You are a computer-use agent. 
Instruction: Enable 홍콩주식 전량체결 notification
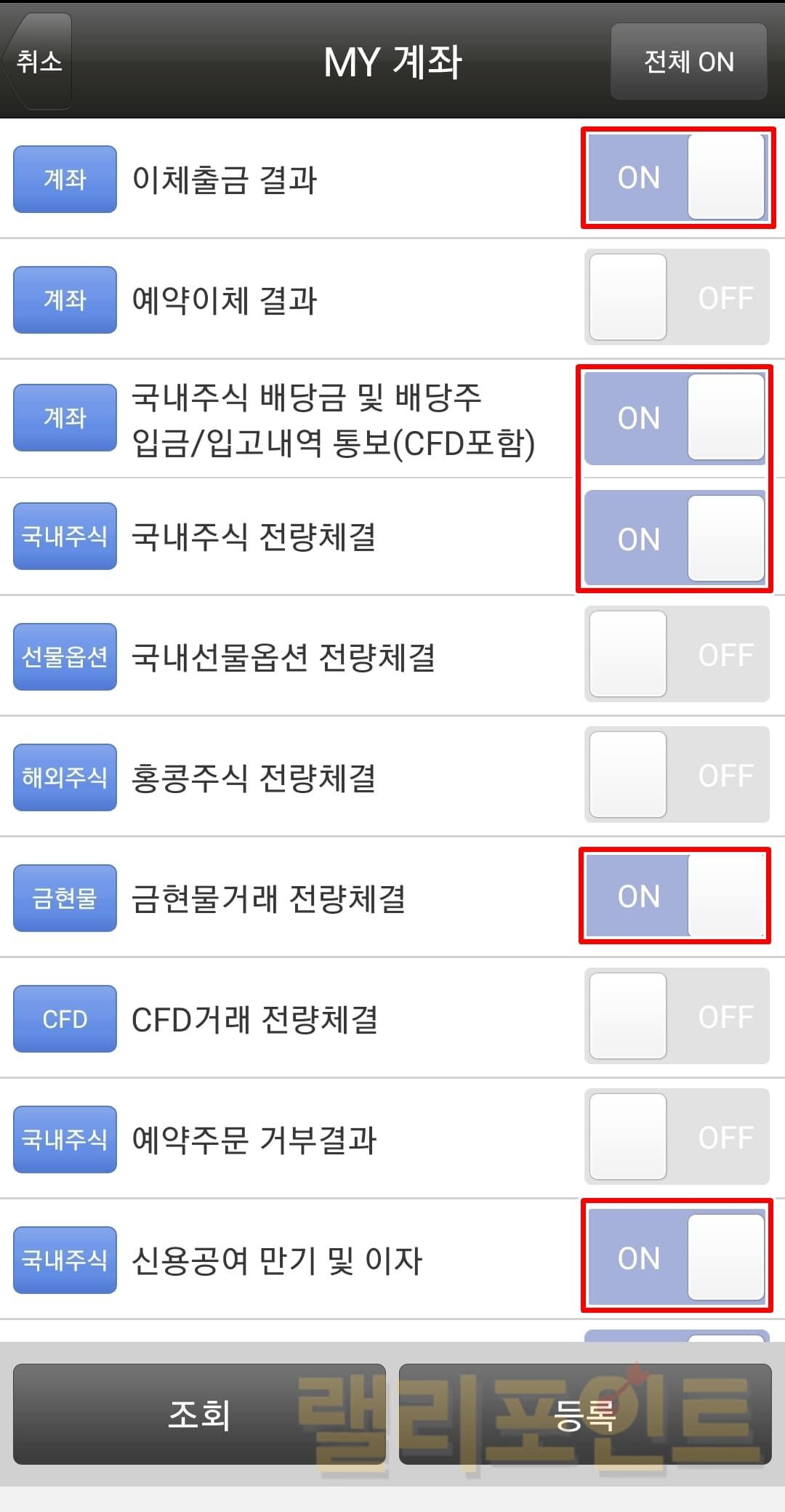point(677,775)
